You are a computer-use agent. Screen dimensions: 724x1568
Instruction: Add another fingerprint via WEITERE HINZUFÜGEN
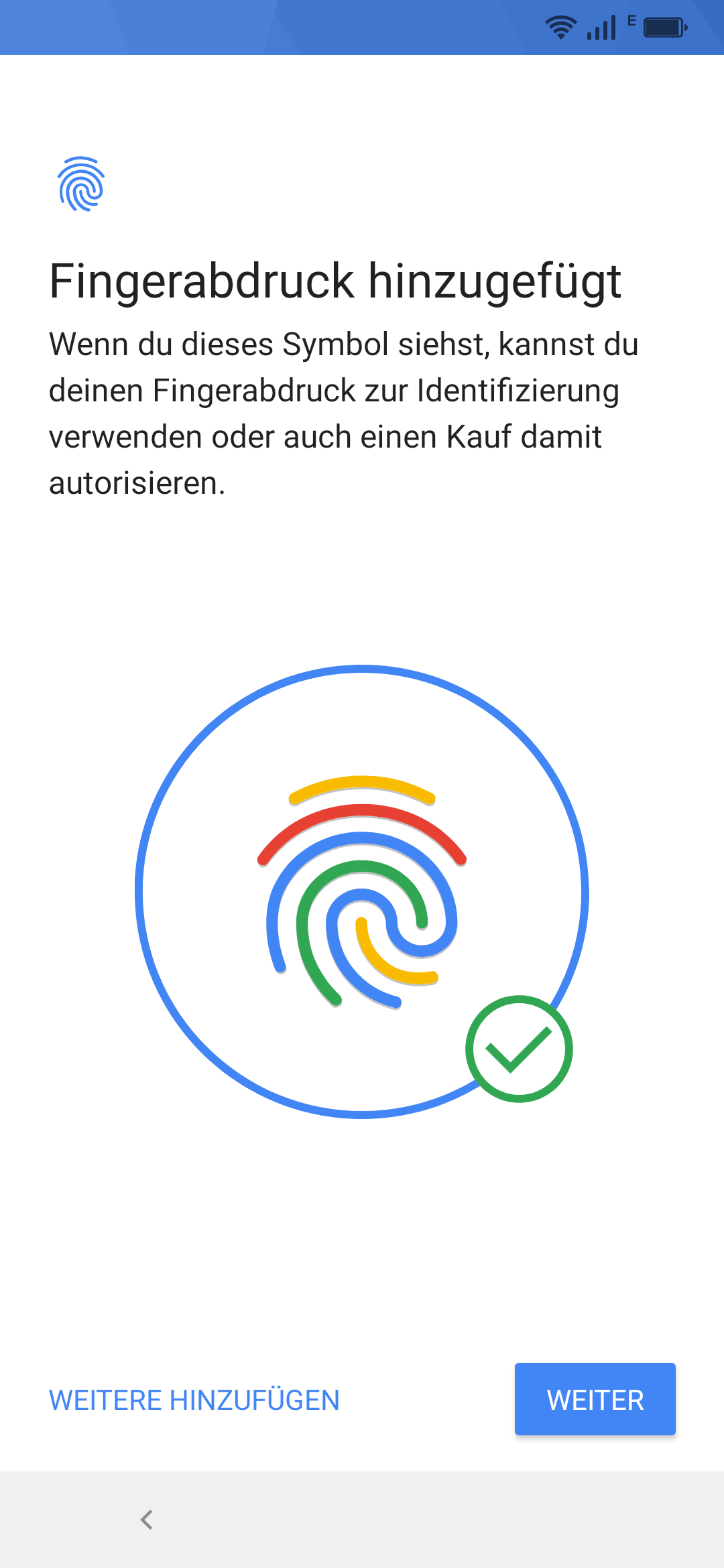click(x=194, y=1400)
